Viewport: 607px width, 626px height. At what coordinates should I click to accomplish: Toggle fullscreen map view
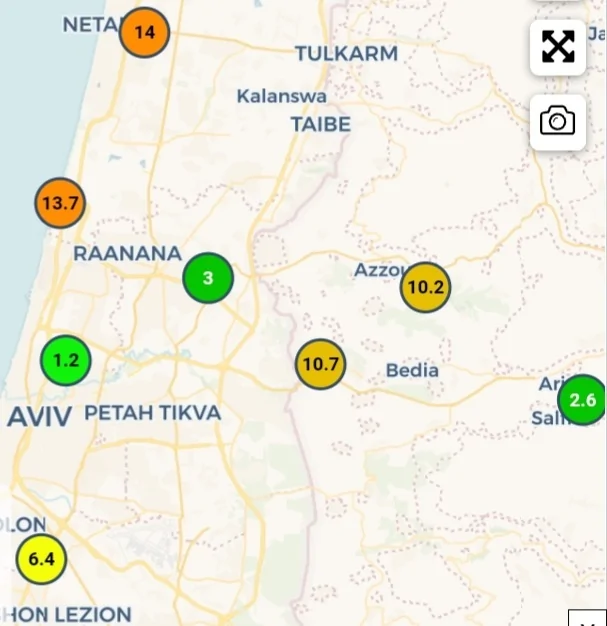(557, 47)
